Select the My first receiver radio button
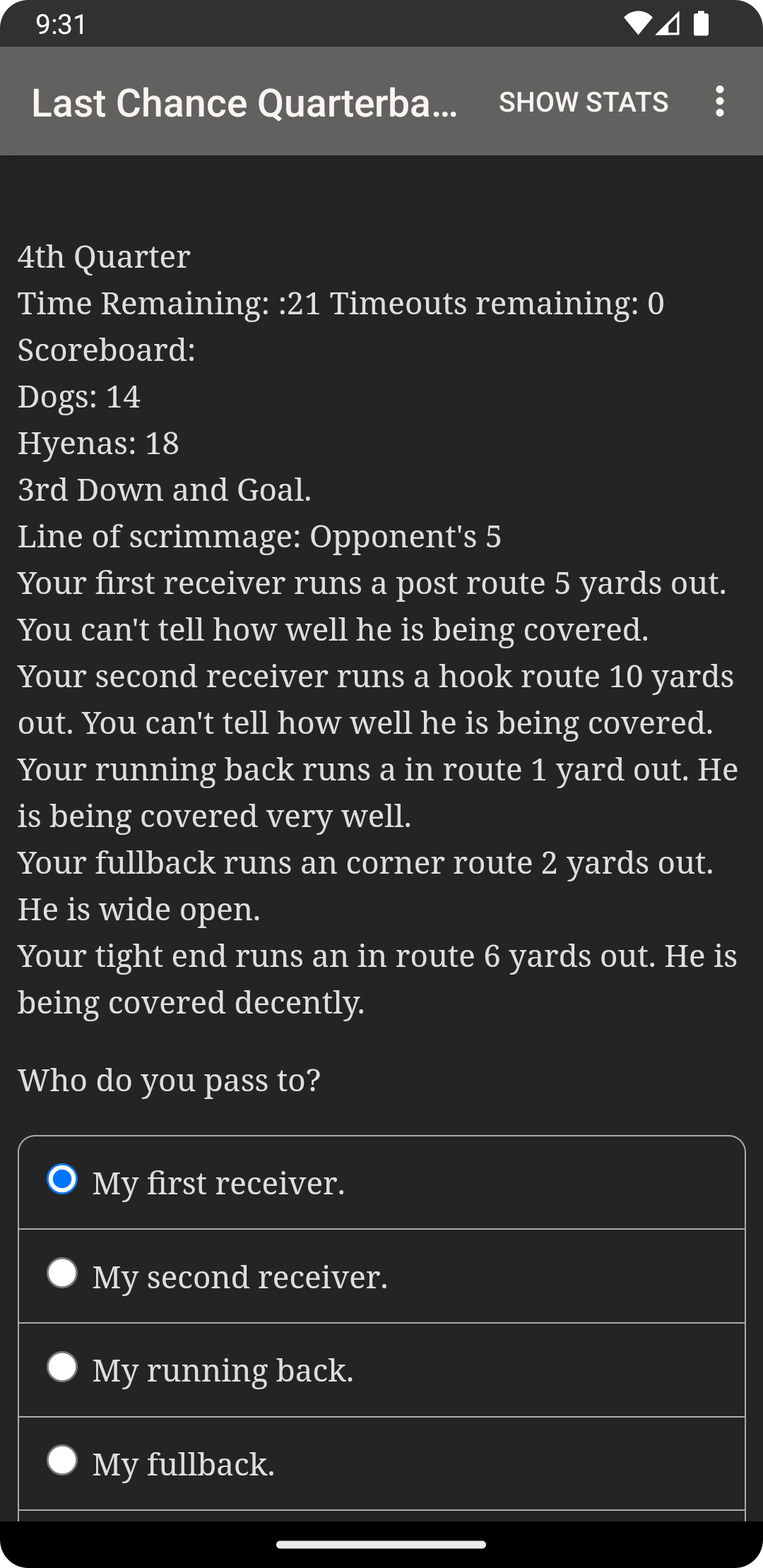This screenshot has width=763, height=1568. [62, 1181]
